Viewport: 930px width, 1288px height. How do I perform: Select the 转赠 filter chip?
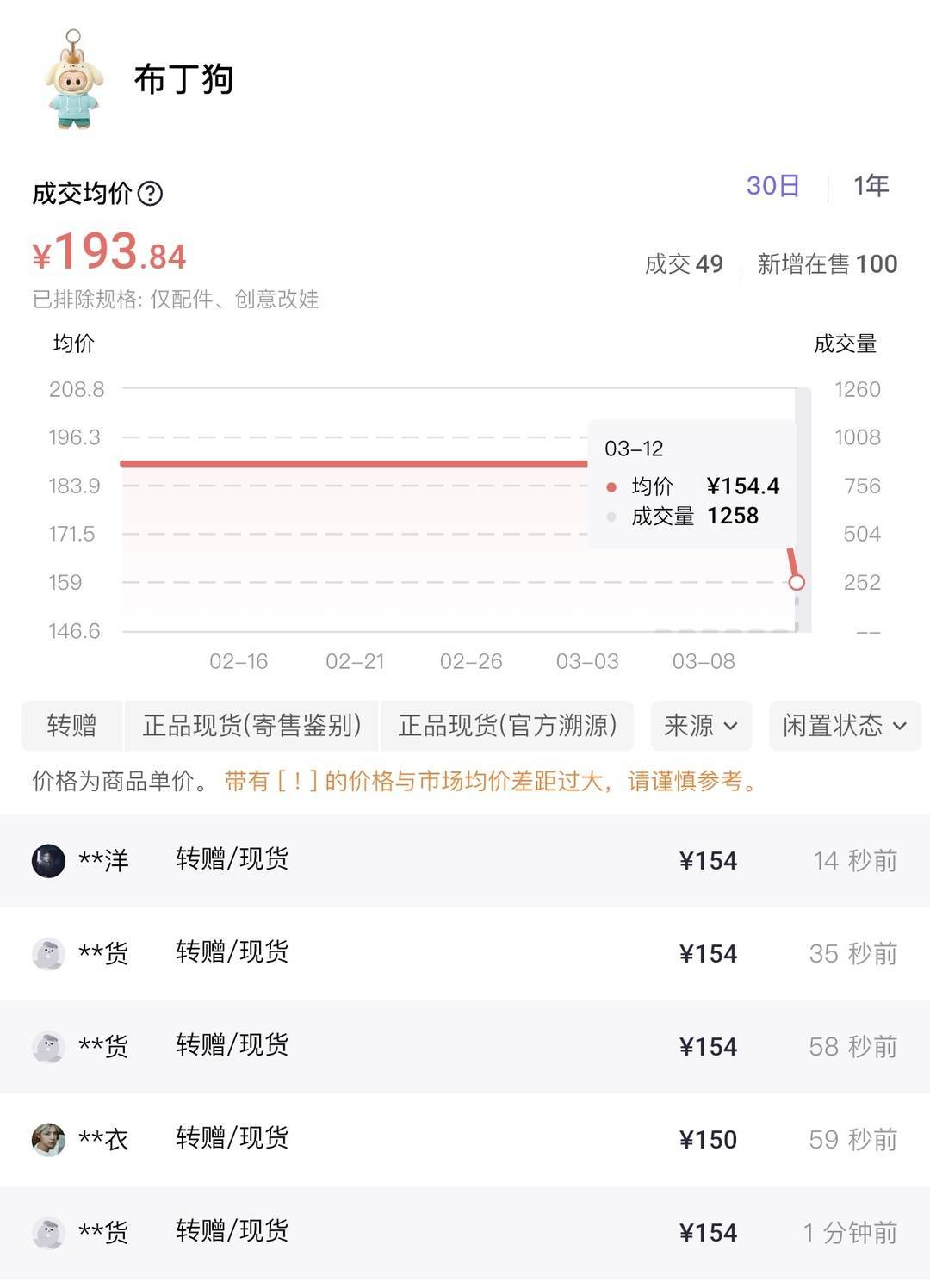tap(71, 726)
